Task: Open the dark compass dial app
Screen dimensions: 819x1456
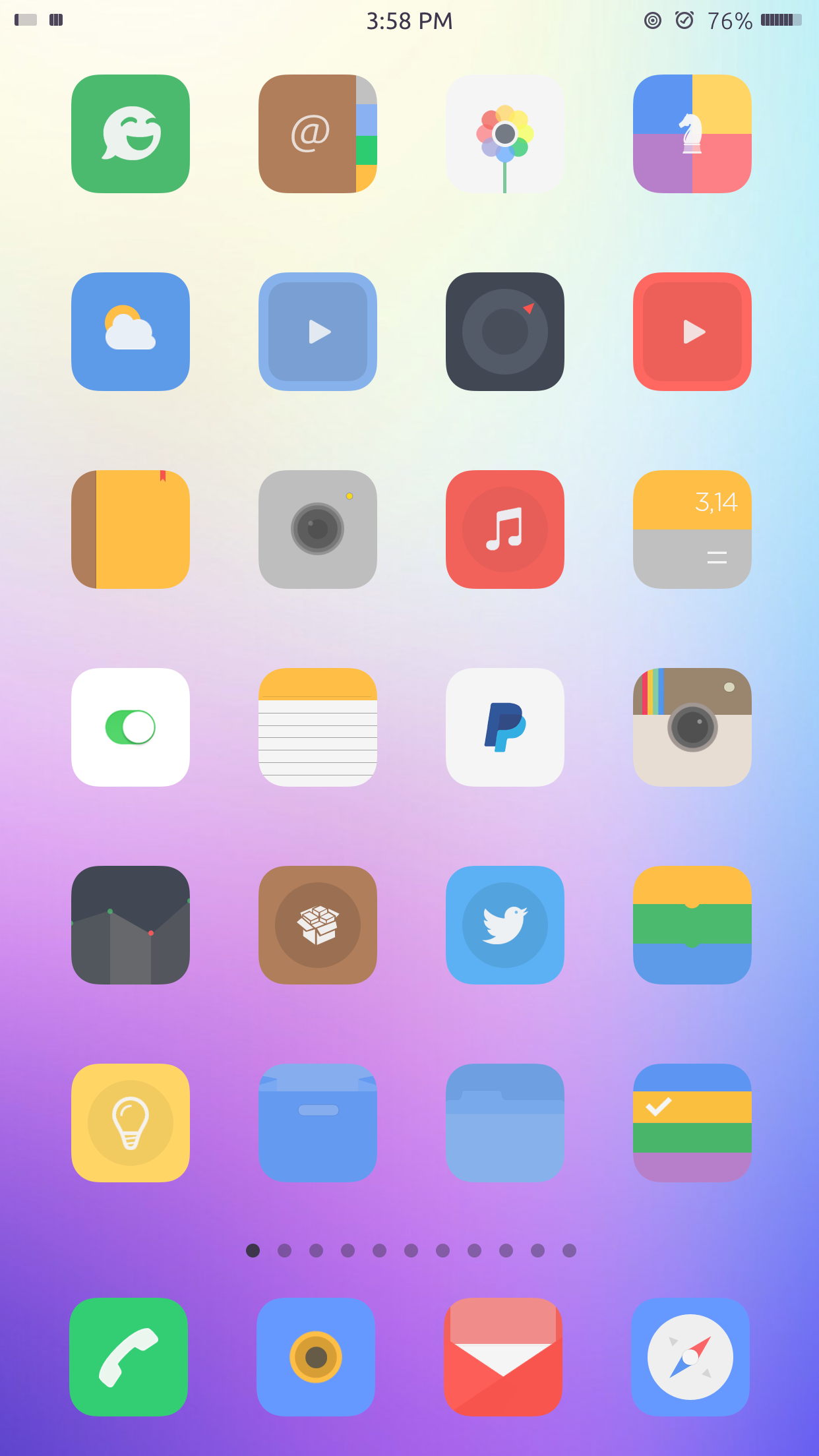Action: [x=504, y=332]
